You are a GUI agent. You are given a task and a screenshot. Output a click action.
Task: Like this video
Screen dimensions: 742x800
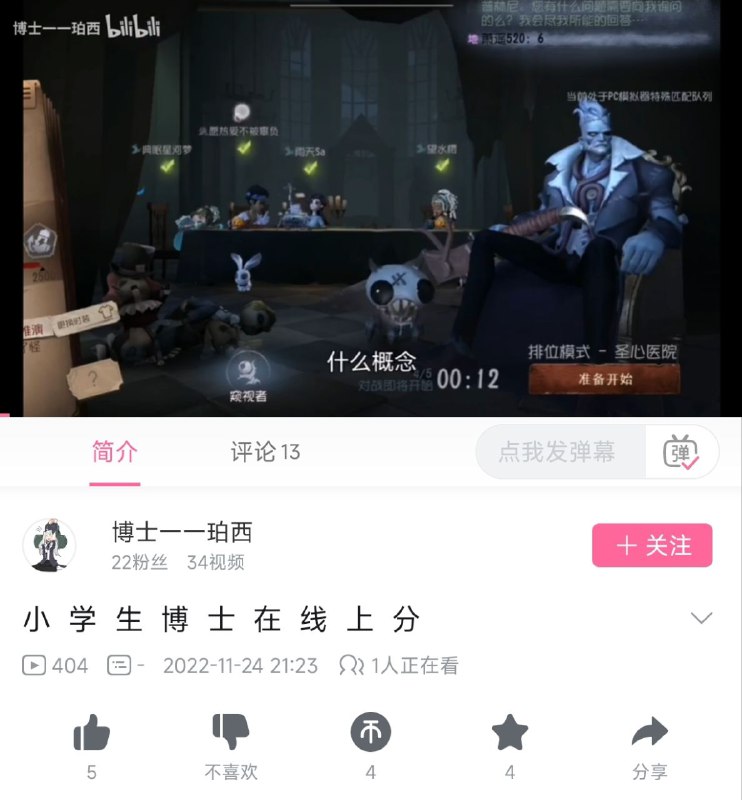tap(92, 735)
